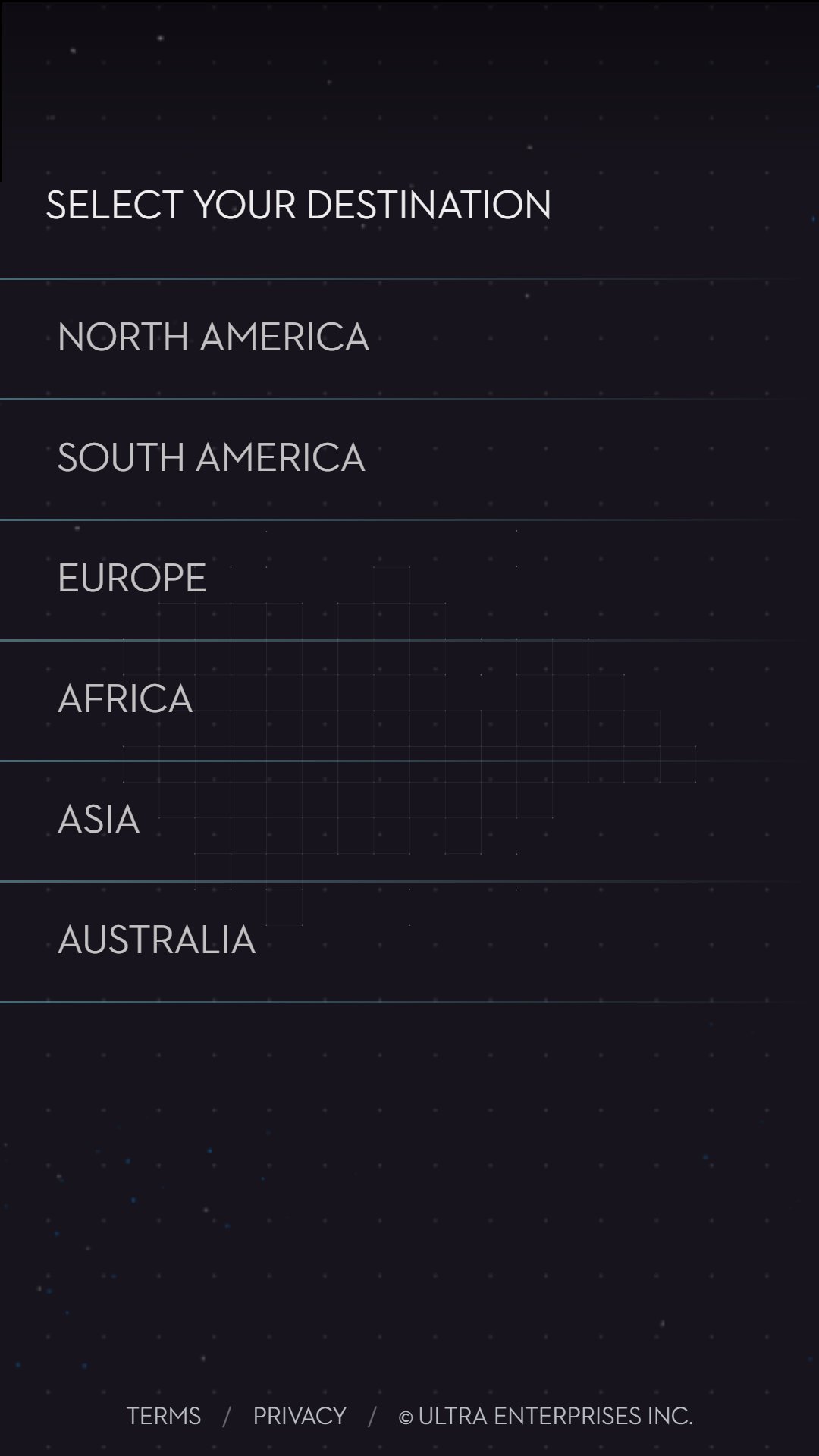Viewport: 819px width, 1456px height.
Task: Choose South America from the list
Action: click(x=409, y=459)
